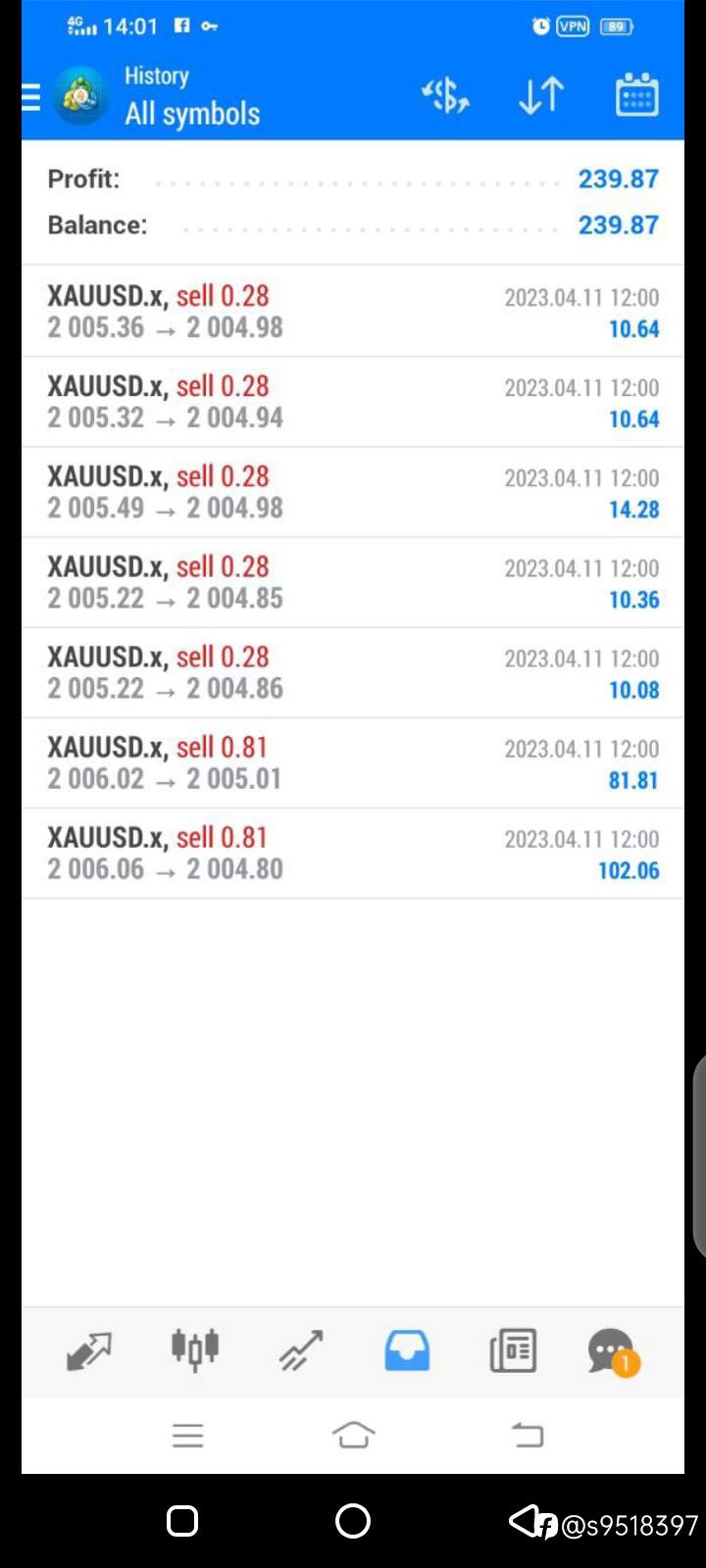The width and height of the screenshot is (706, 1568).
Task: Open the sell trade with profit 10.36
Action: click(353, 582)
